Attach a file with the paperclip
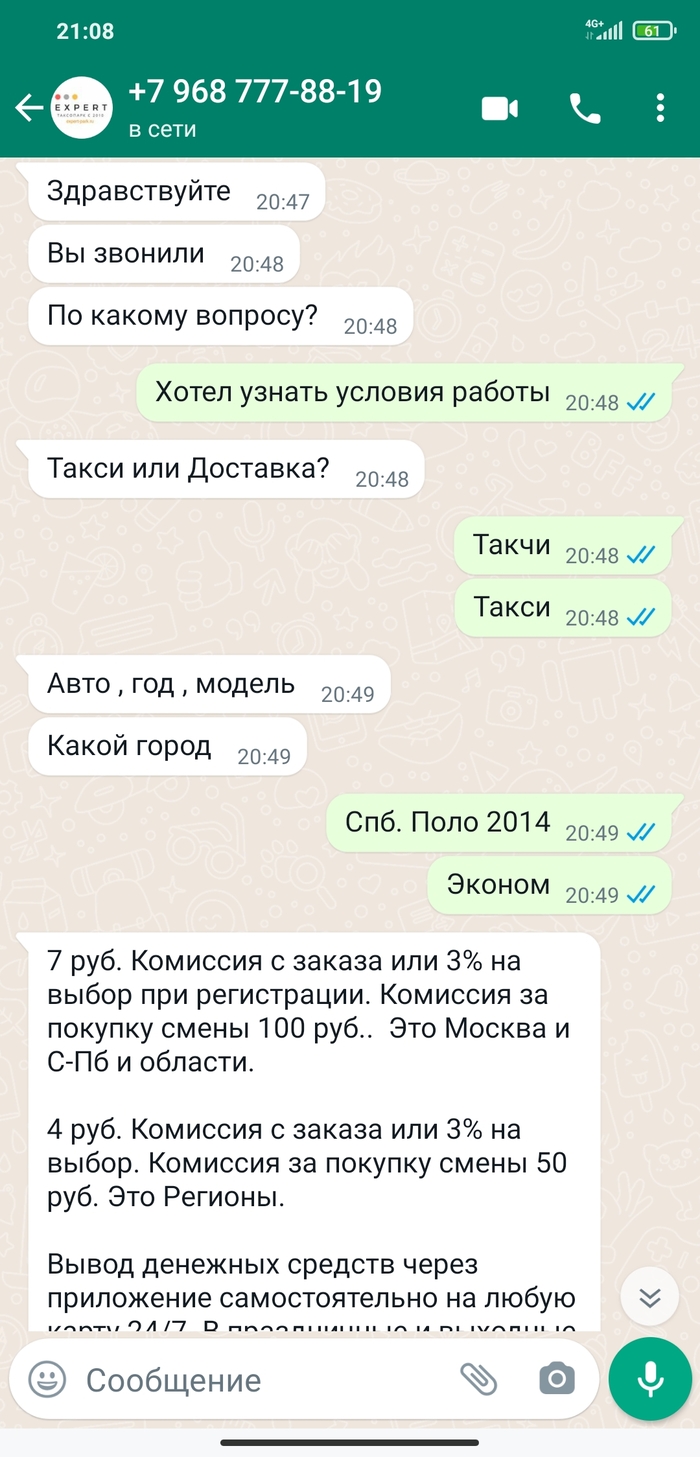The width and height of the screenshot is (700, 1457). 479,1380
